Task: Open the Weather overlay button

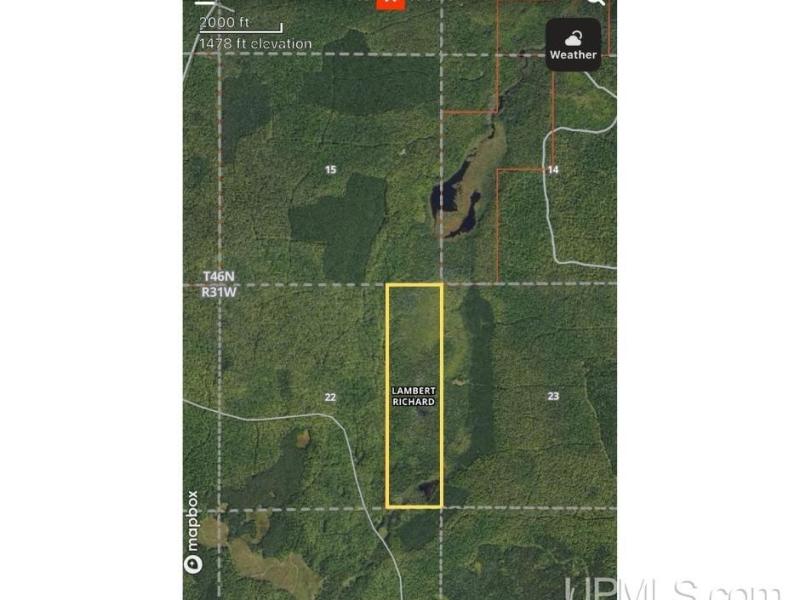Action: click(573, 45)
